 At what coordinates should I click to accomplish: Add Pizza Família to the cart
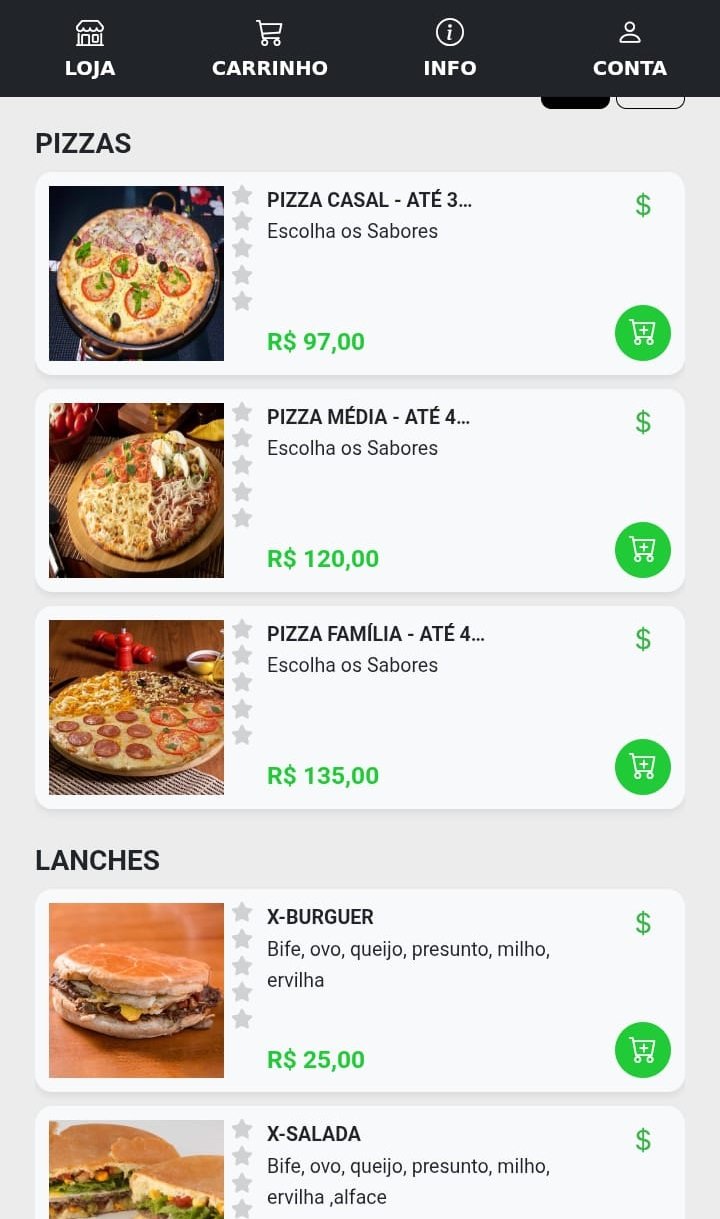[x=642, y=767]
